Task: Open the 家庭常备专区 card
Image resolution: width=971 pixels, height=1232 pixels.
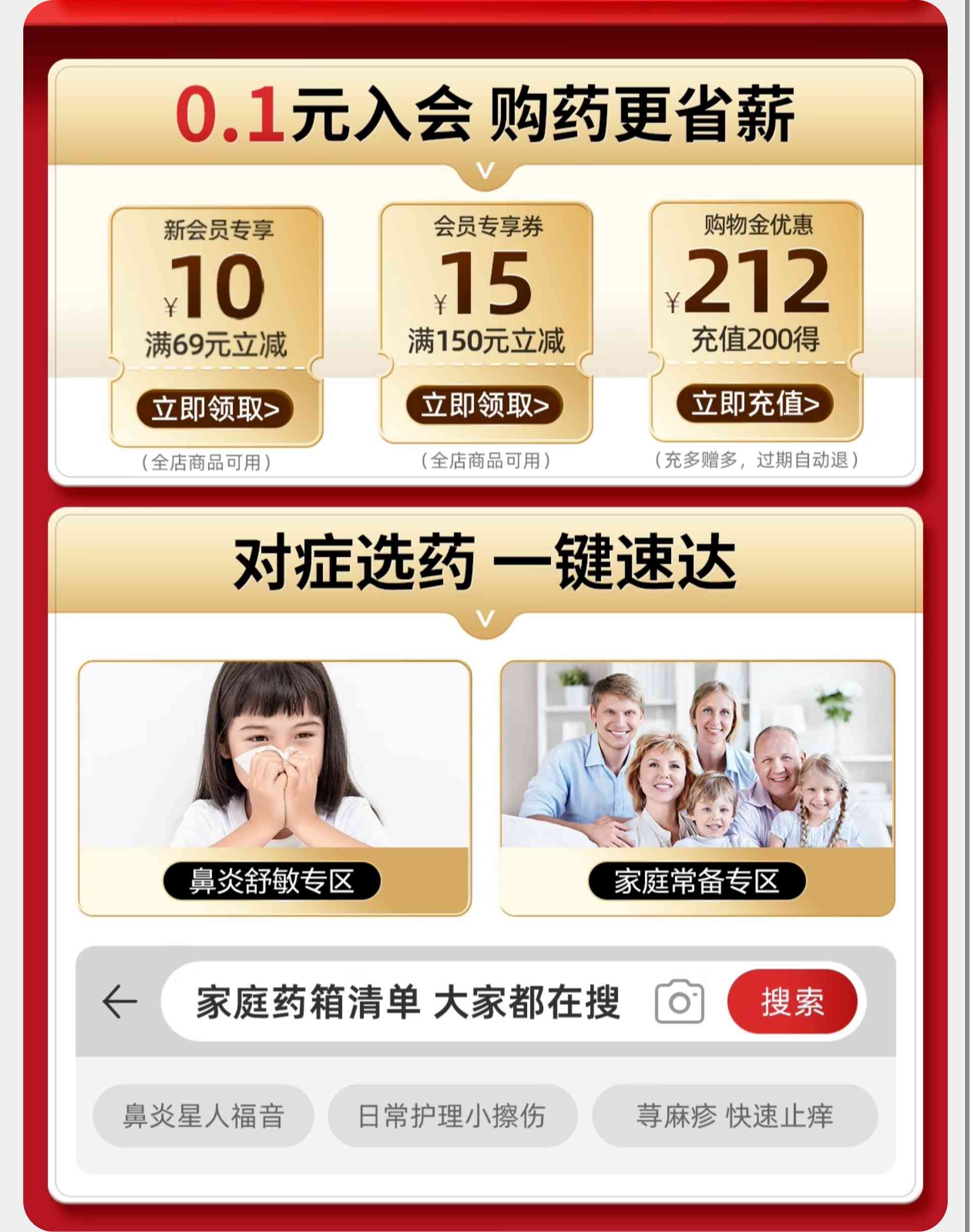Action: point(697,788)
